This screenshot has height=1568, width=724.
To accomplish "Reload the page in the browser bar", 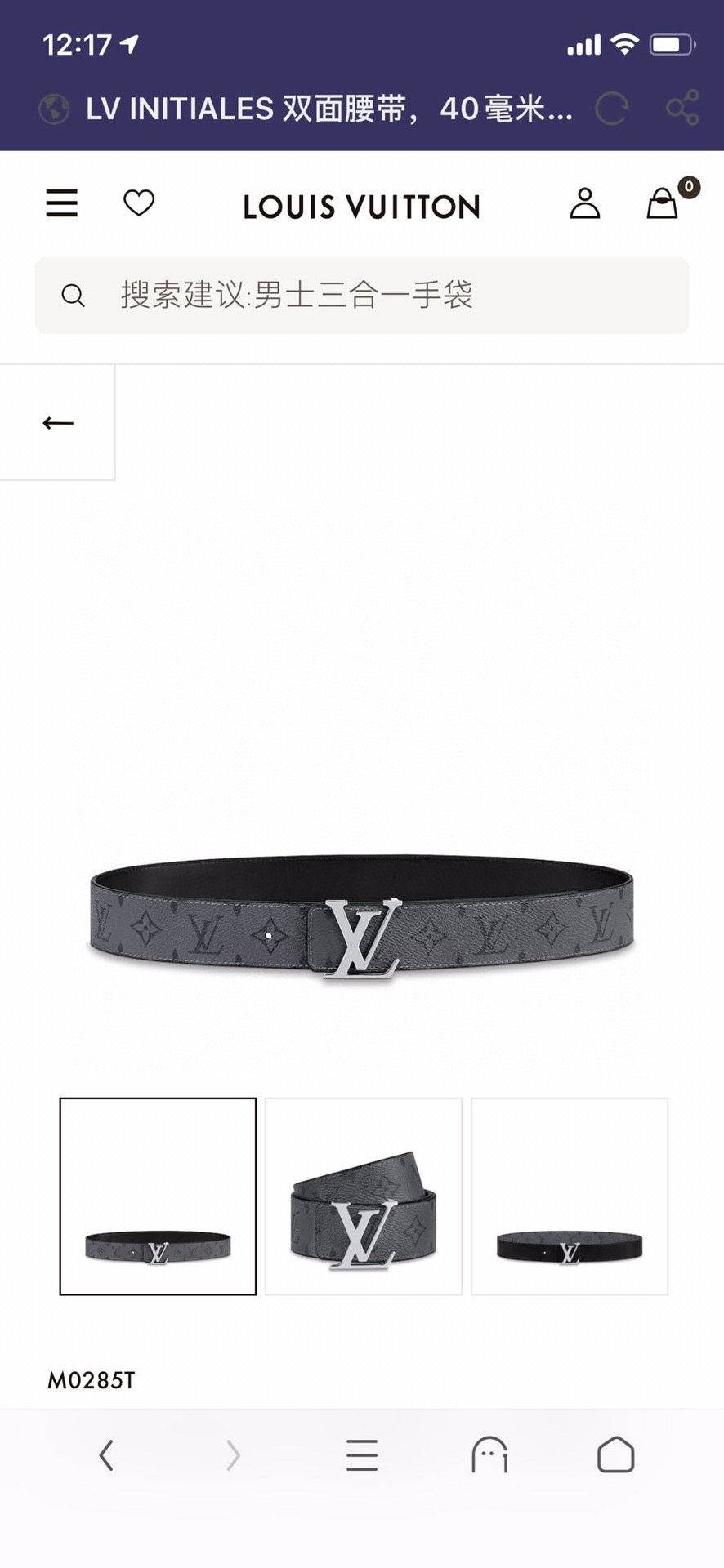I will (x=611, y=109).
